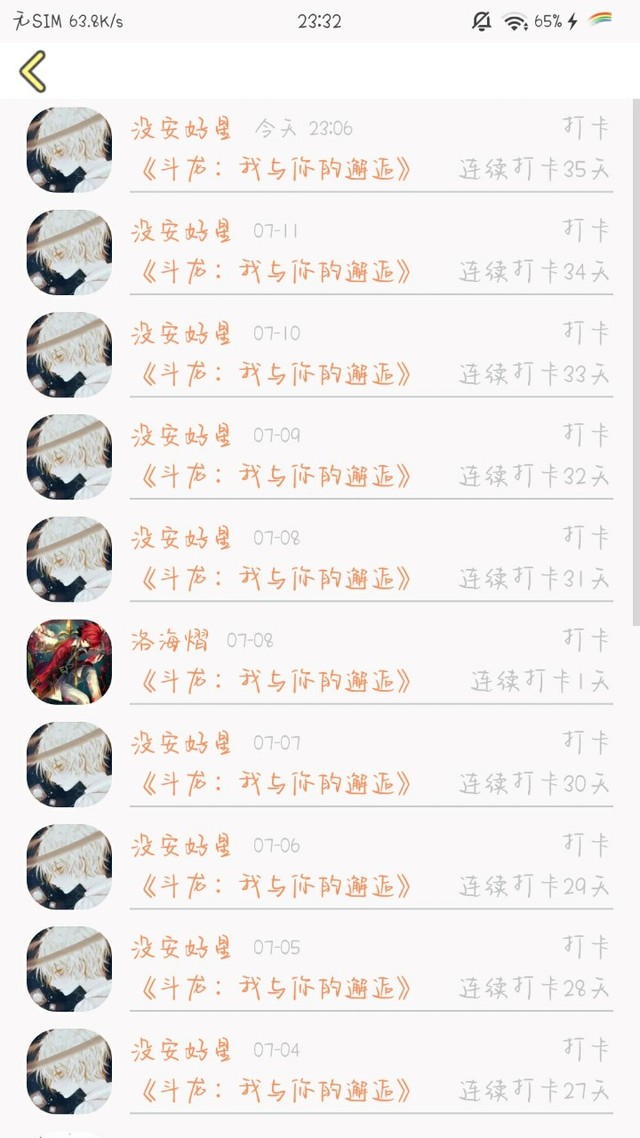Open the book title in the 31-day check-in
Screen dimensions: 640x1138
click(x=275, y=578)
